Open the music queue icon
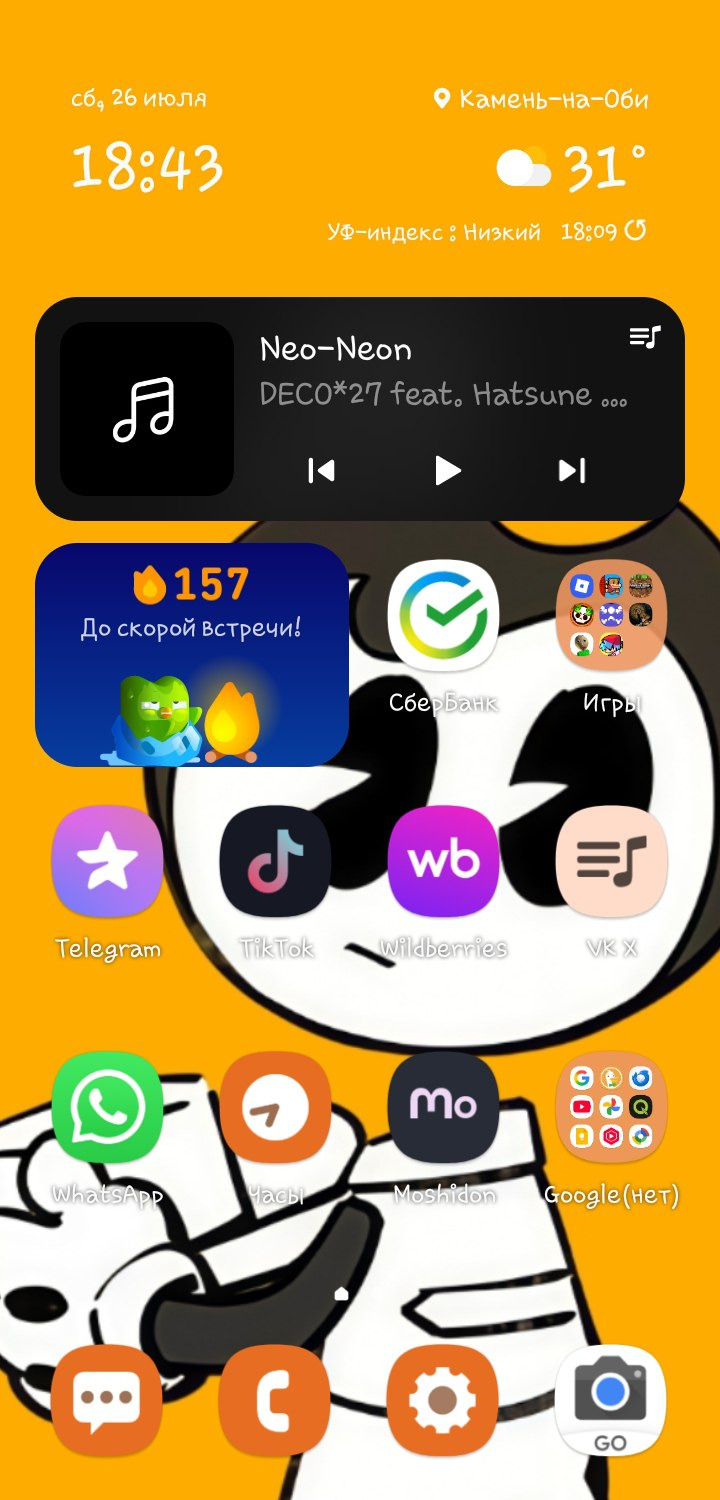The width and height of the screenshot is (720, 1500). pyautogui.click(x=645, y=337)
